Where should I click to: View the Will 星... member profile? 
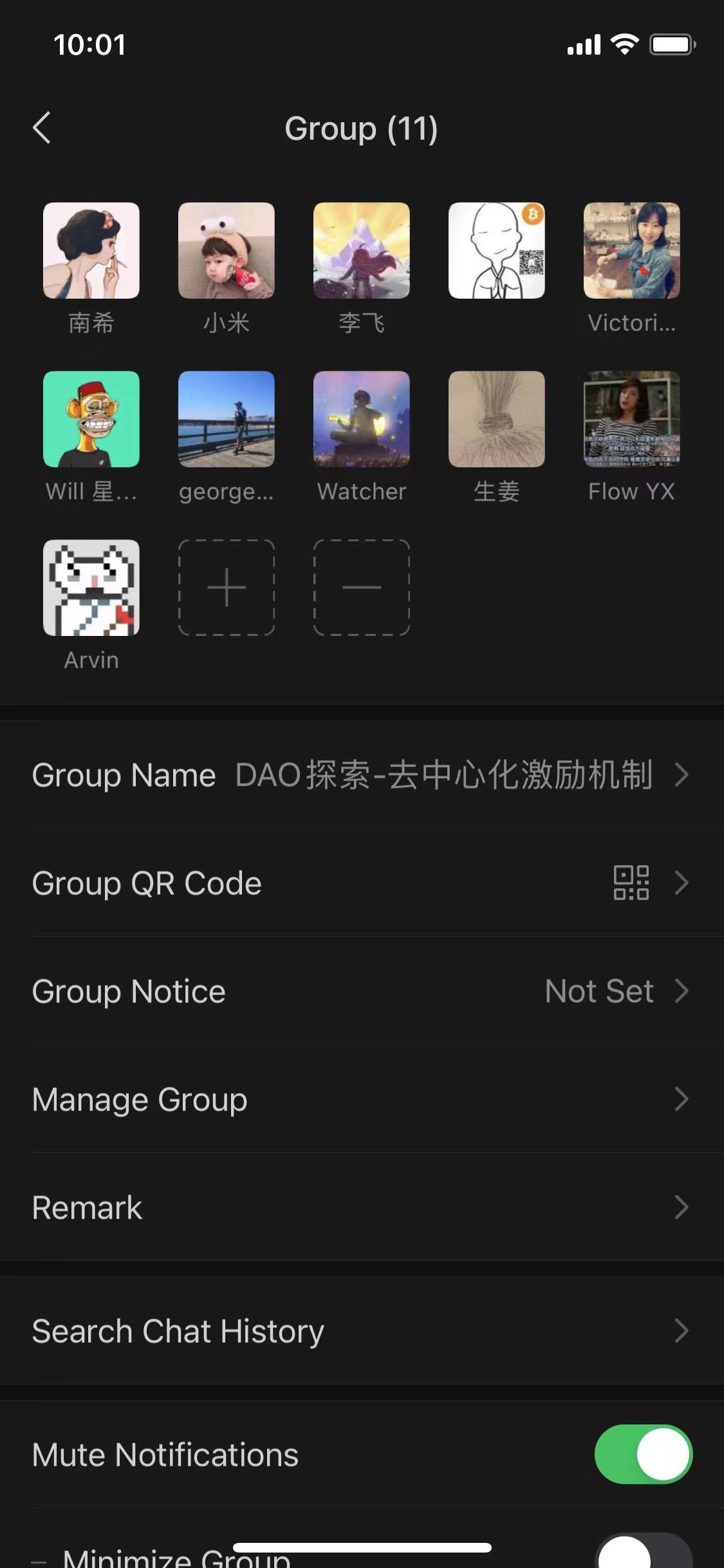91,419
